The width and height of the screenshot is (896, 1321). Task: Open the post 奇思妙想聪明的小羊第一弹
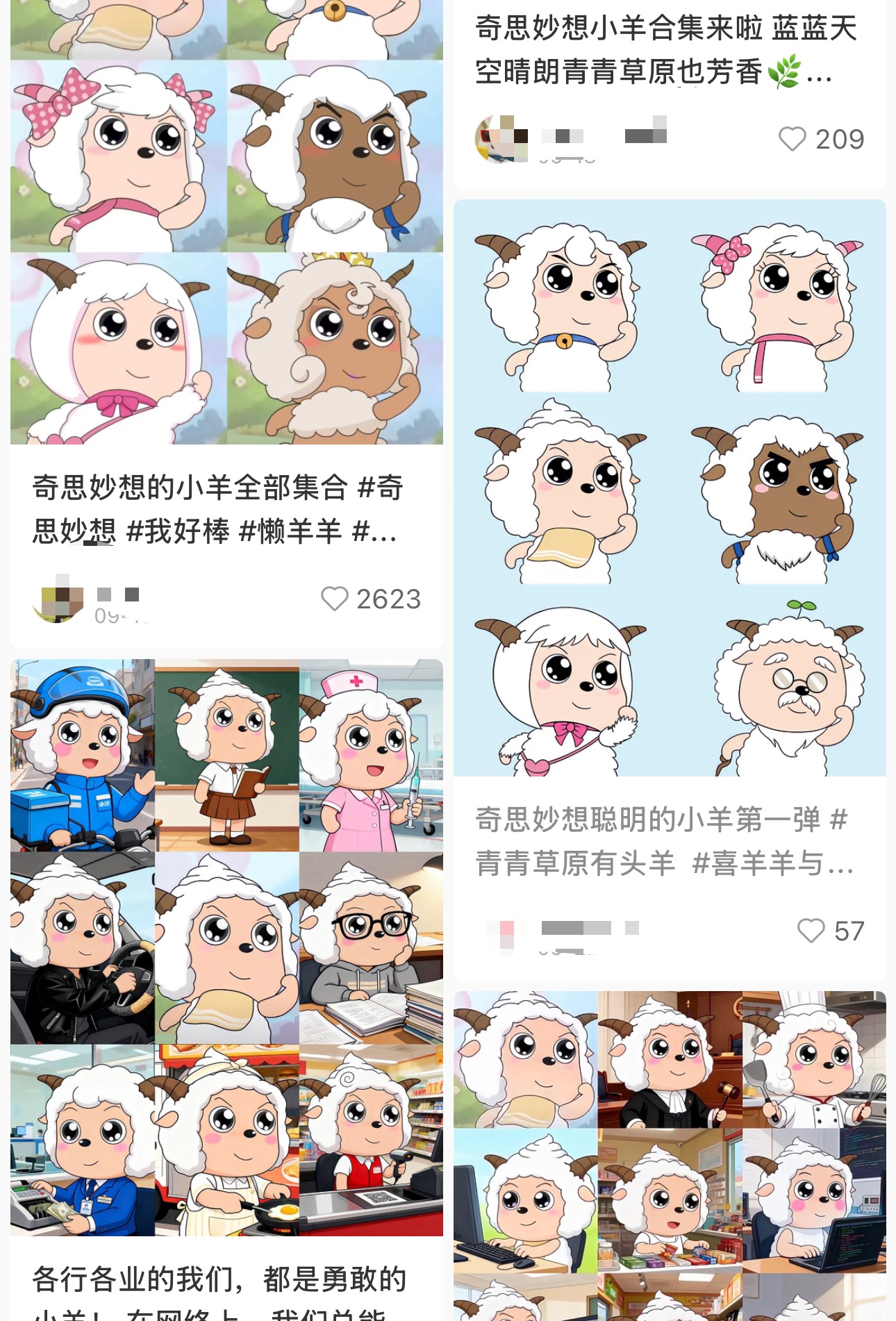click(x=664, y=841)
